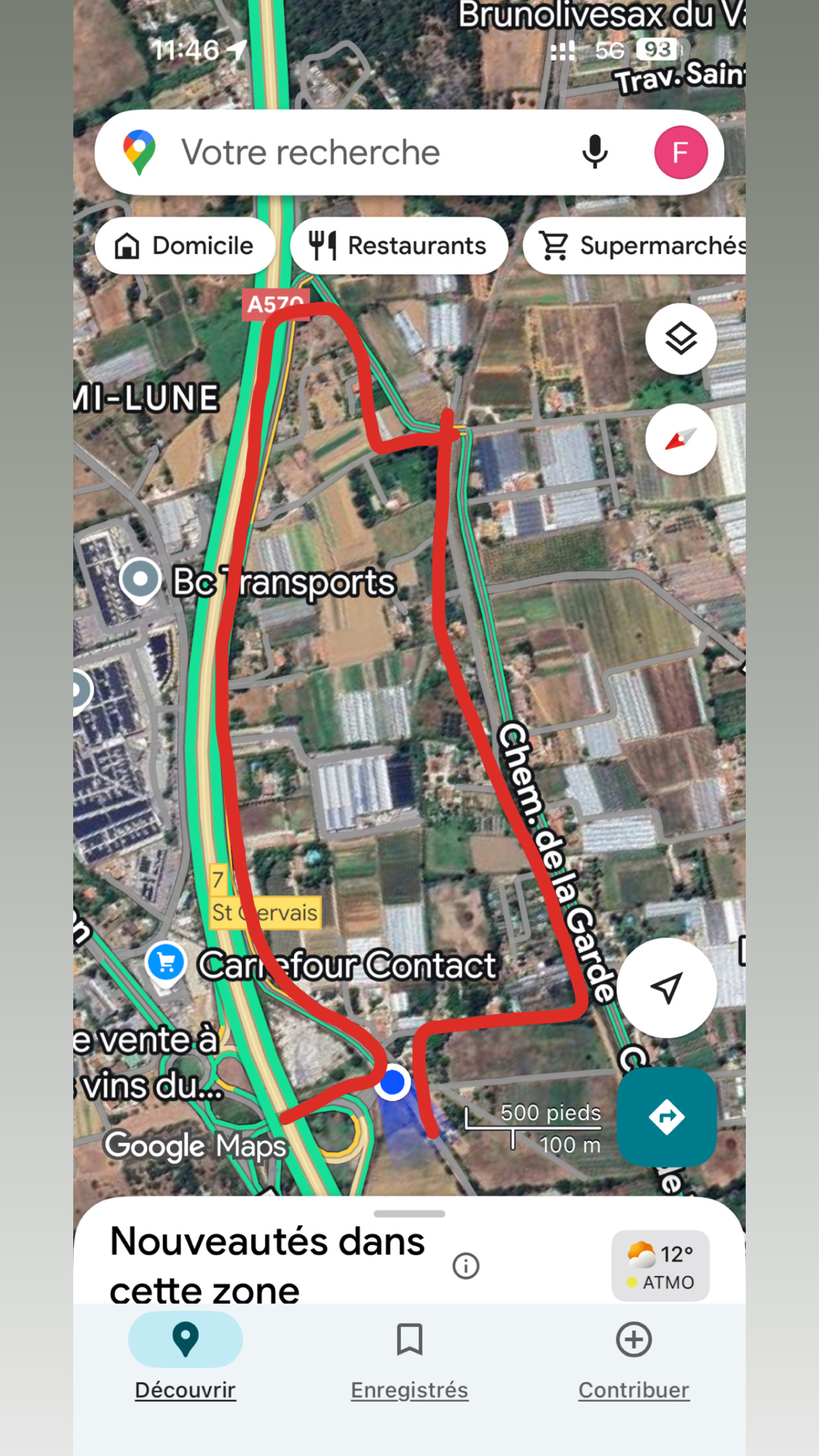819x1456 pixels.
Task: Reset map orientation with the compass
Action: point(681,439)
